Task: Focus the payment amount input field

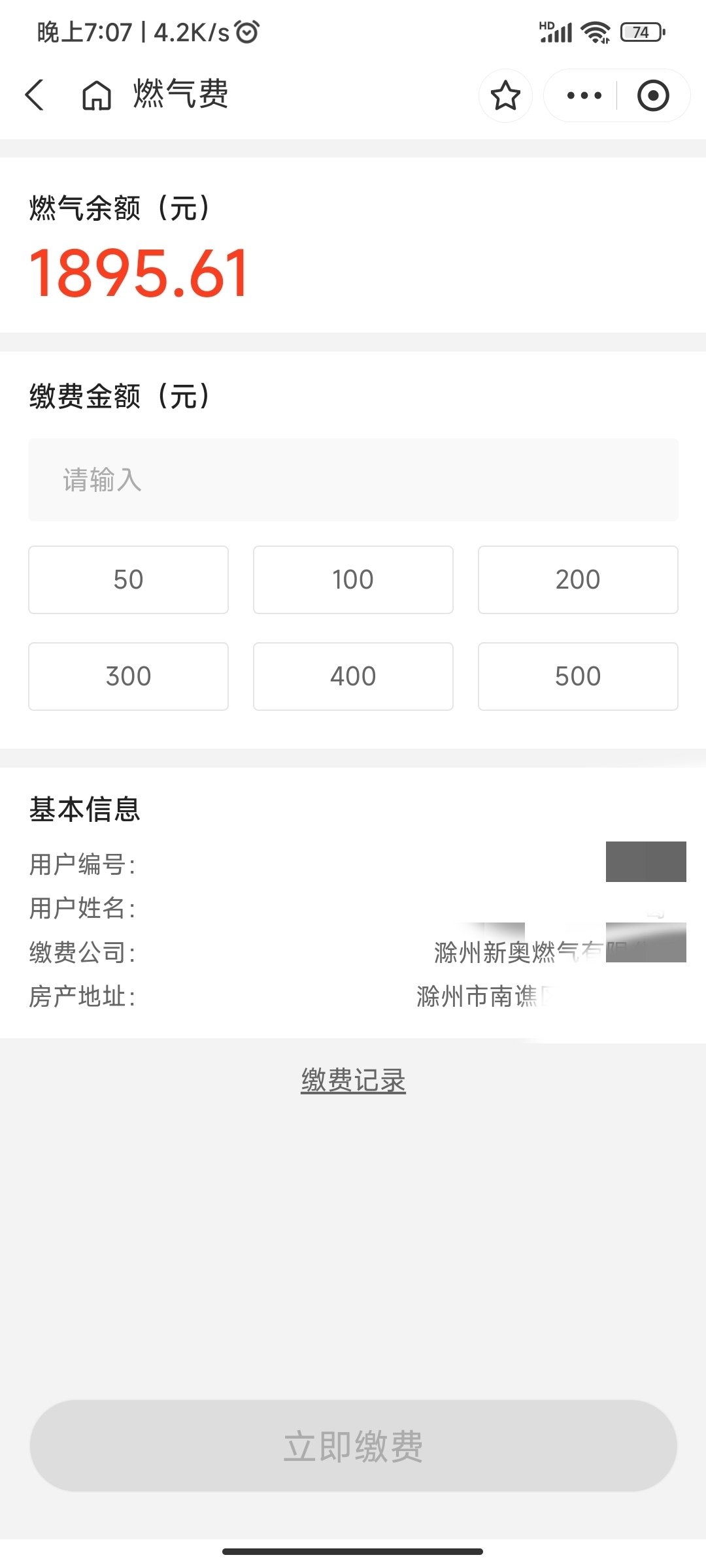Action: click(x=353, y=480)
